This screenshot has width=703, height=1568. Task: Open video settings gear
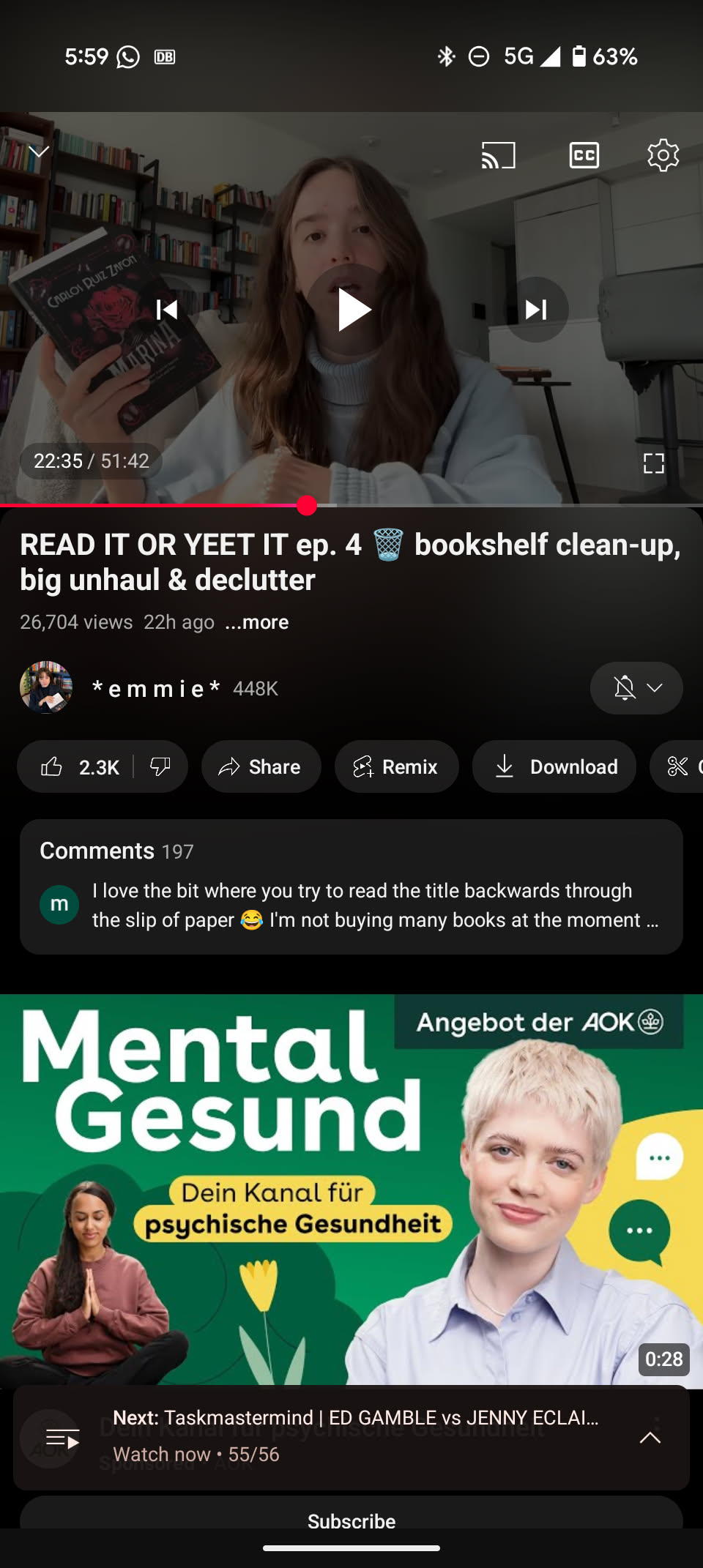click(x=663, y=155)
